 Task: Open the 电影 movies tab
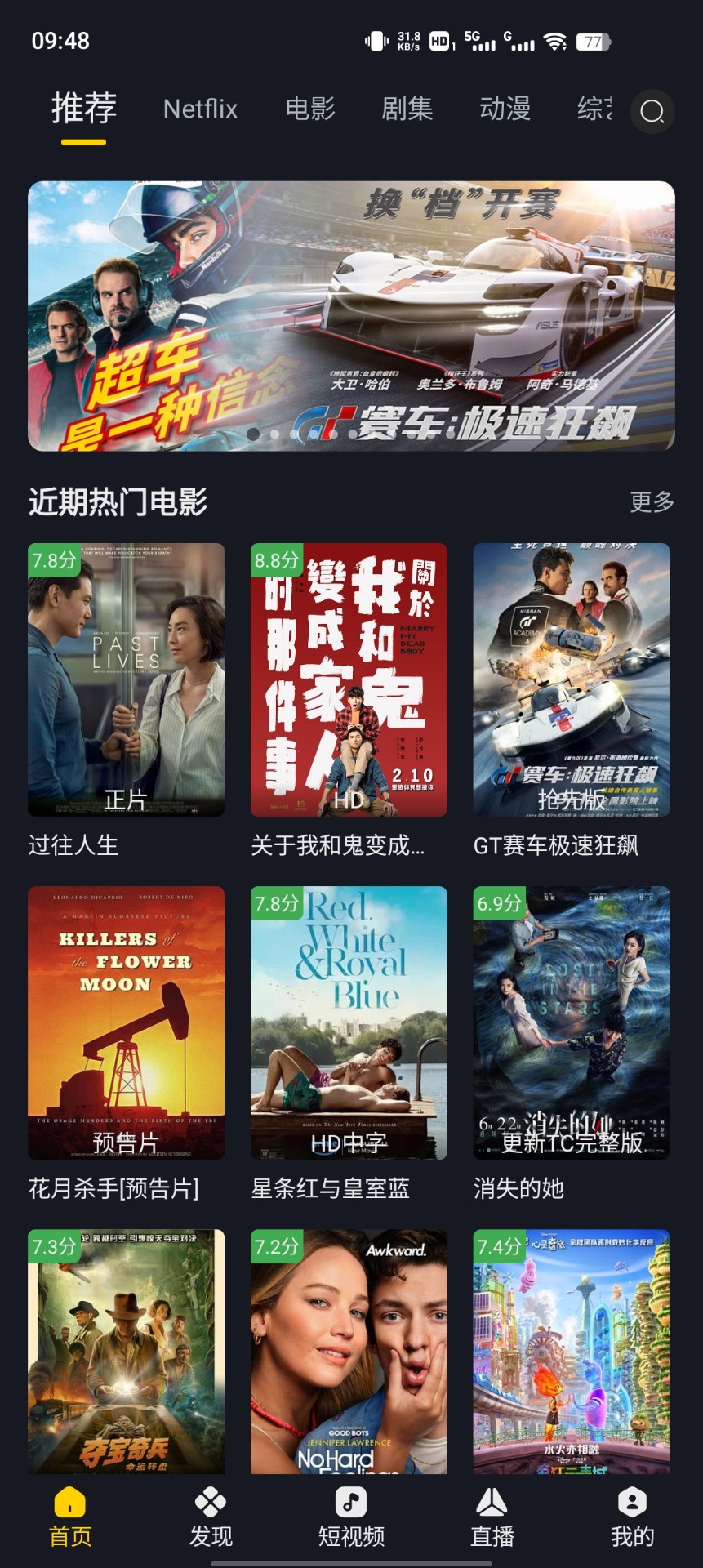309,109
